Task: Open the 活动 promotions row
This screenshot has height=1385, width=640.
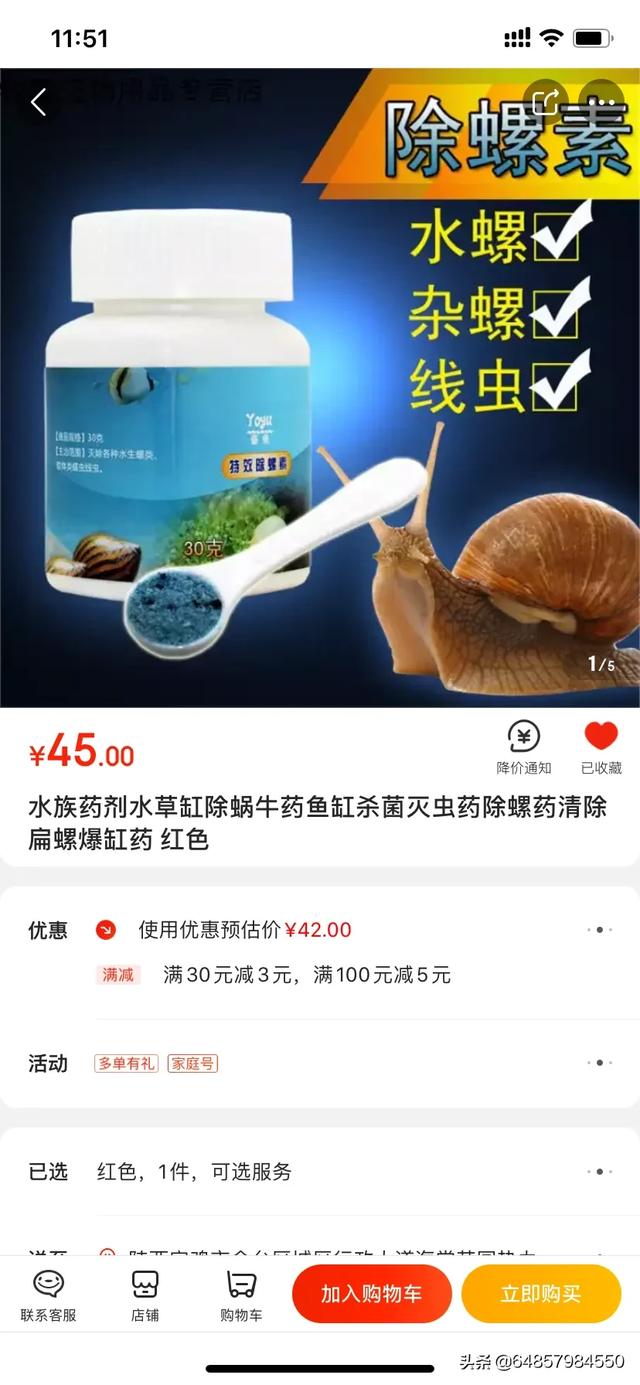Action: coord(320,1063)
